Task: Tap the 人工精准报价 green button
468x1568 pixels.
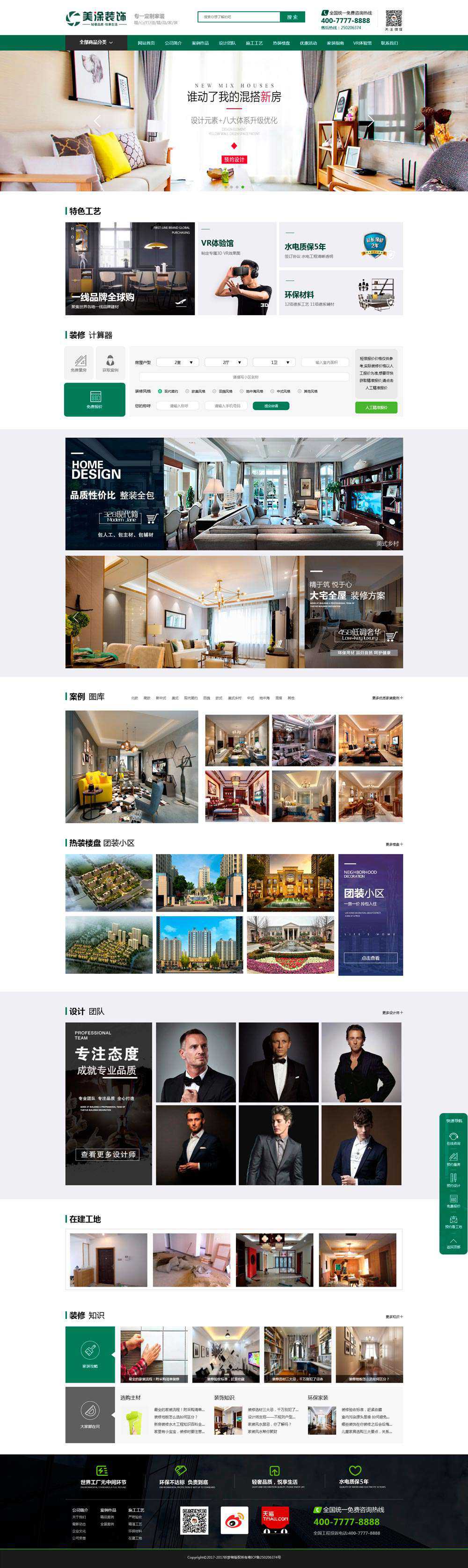Action: point(376,407)
